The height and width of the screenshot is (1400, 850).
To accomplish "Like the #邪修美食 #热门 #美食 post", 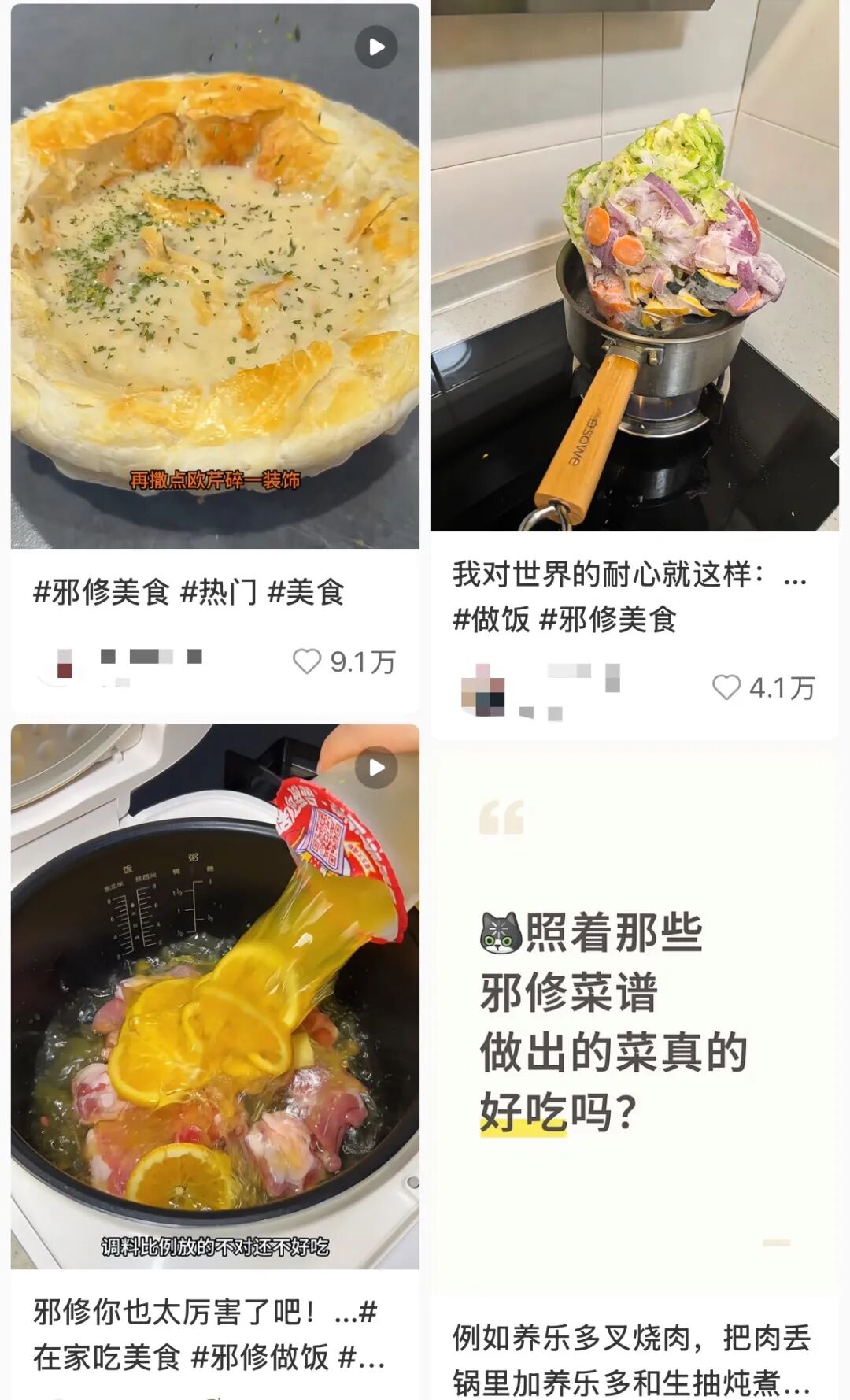I will (307, 661).
